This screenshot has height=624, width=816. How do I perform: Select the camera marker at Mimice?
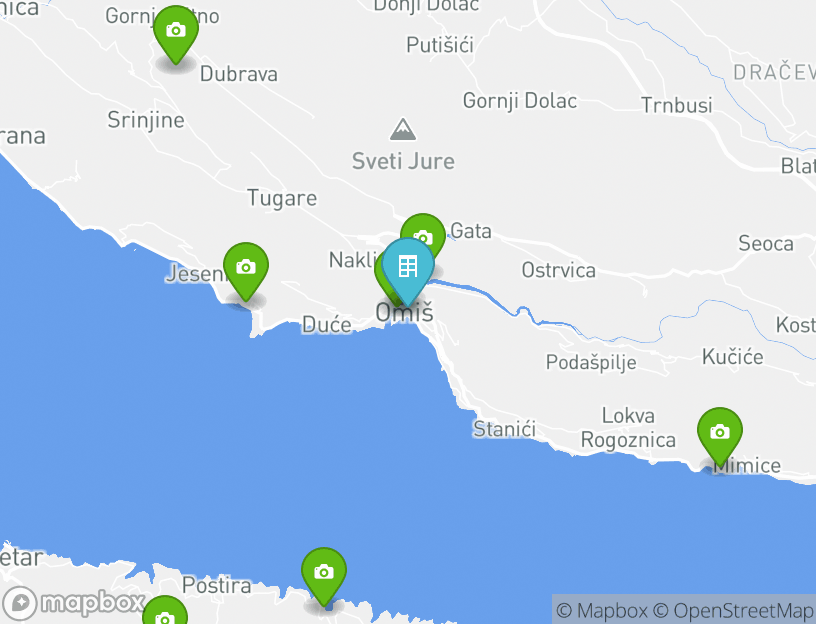point(720,433)
